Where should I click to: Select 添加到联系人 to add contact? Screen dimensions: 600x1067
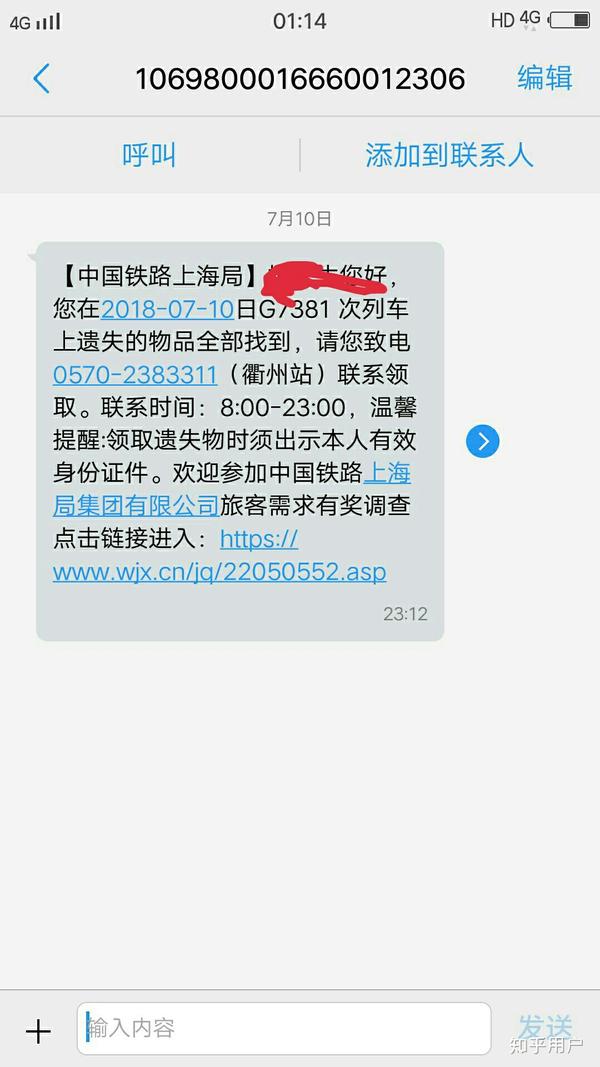point(449,155)
